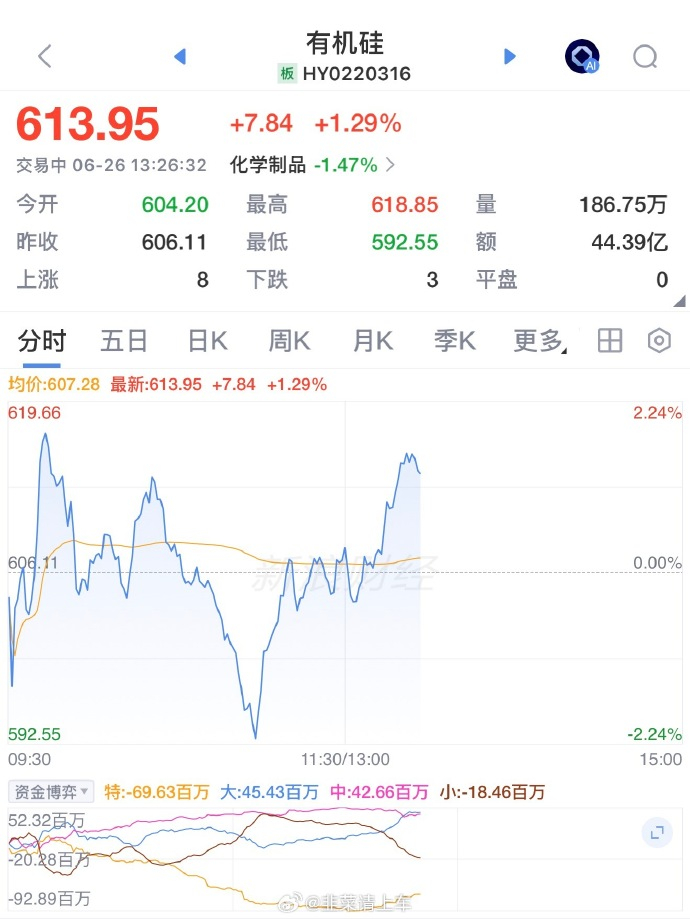
Task: Switch to the 五日 chart tab
Action: pyautogui.click(x=123, y=341)
